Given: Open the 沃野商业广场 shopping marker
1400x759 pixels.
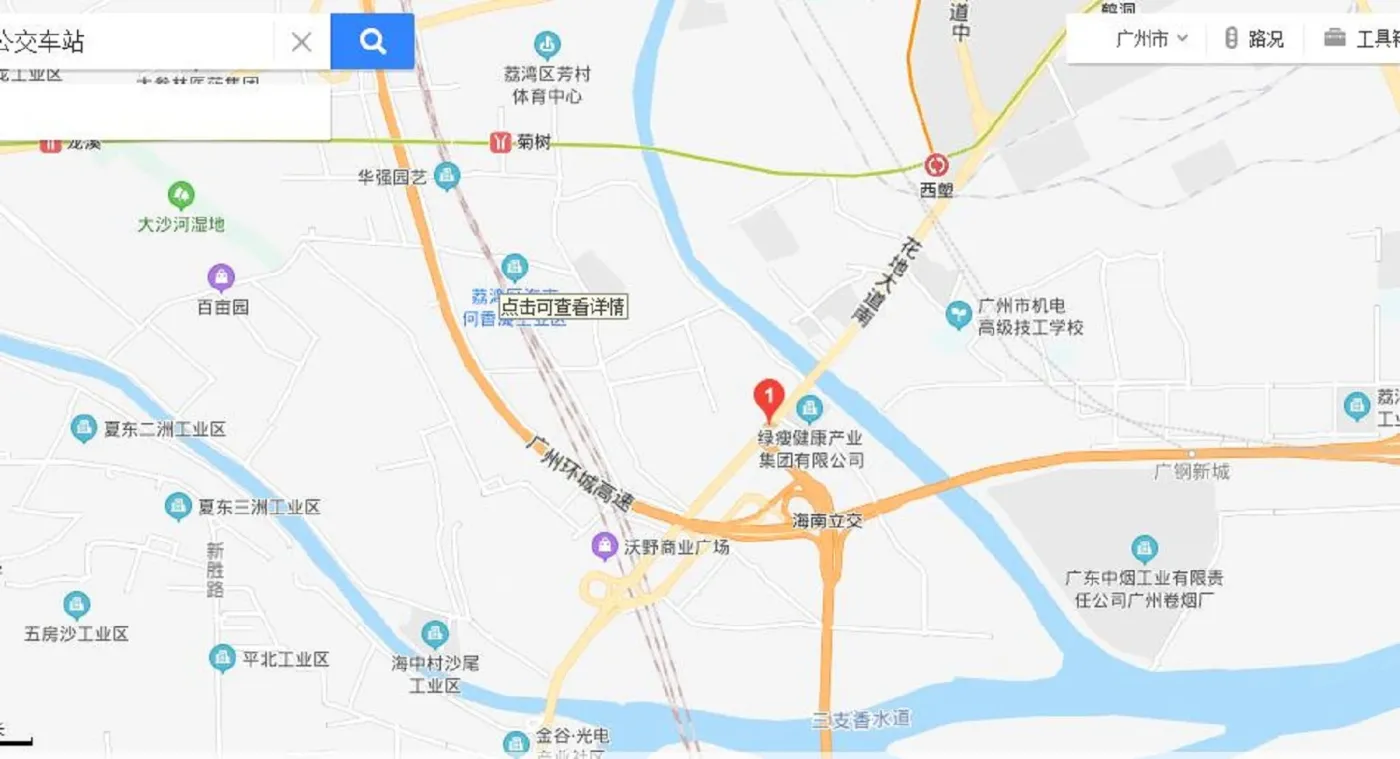Looking at the screenshot, I should tap(604, 547).
